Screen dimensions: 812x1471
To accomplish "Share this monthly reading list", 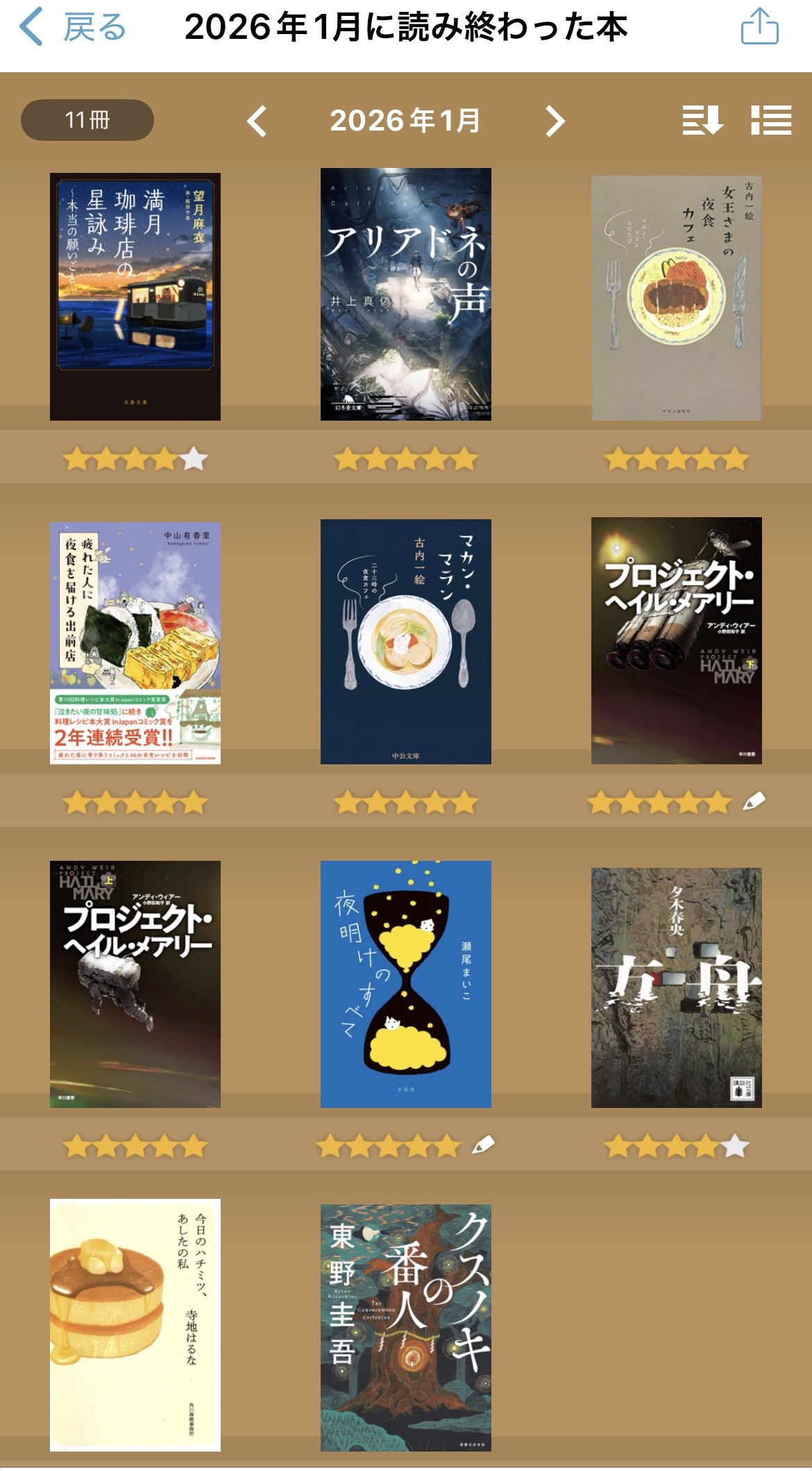I will tap(759, 28).
